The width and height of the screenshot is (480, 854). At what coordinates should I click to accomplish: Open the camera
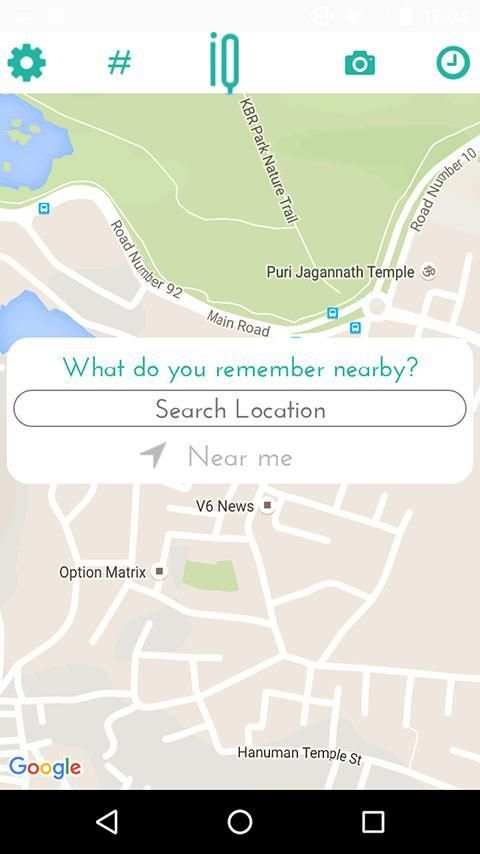click(x=360, y=63)
